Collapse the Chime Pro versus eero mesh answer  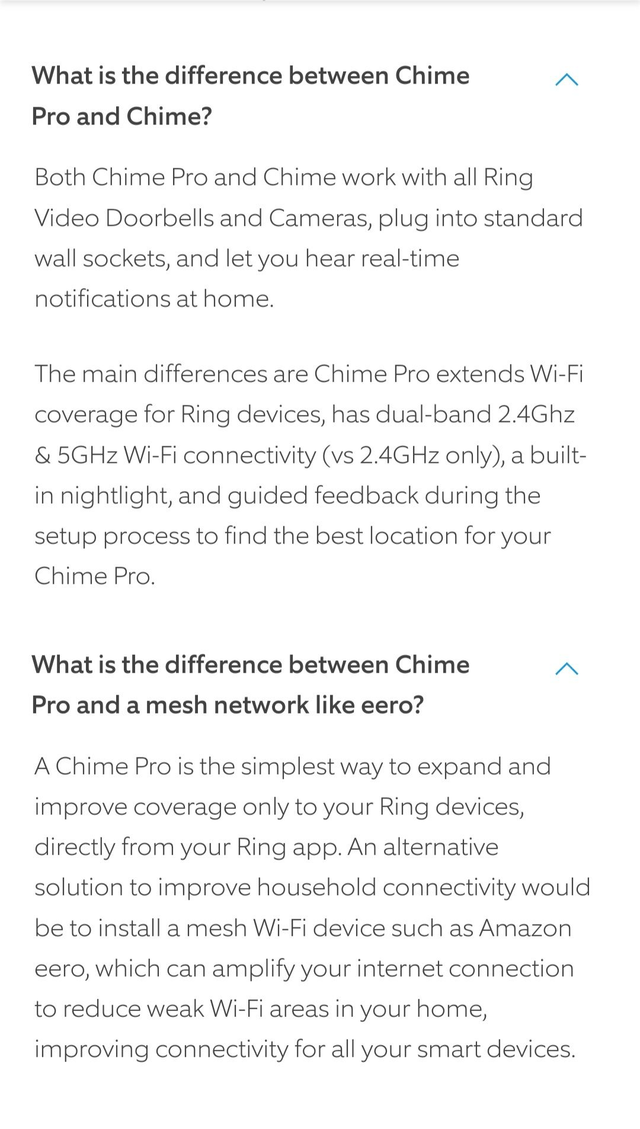(566, 668)
